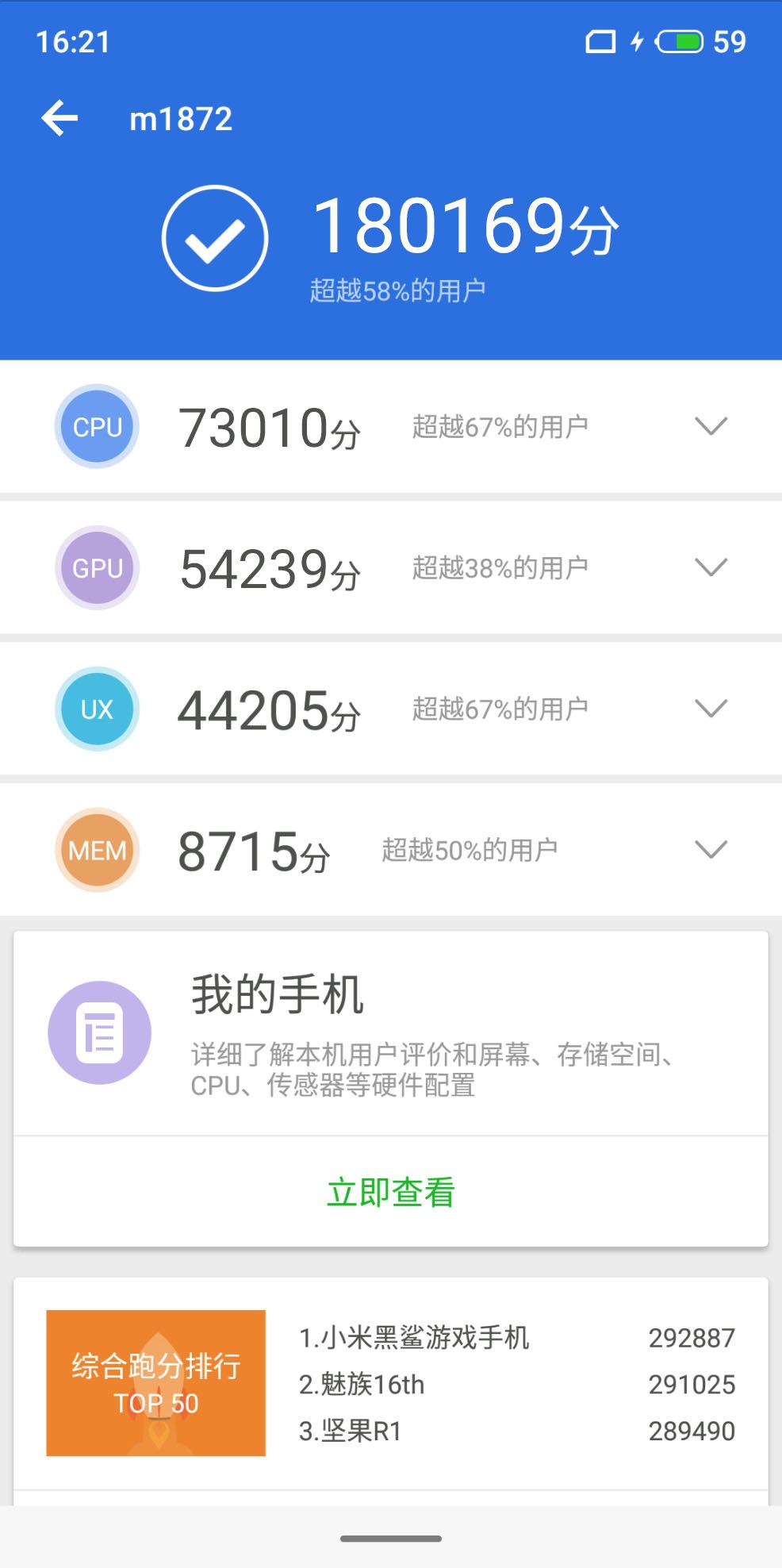Open 我的手机 device info icon
The image size is (782, 1568).
click(99, 1033)
